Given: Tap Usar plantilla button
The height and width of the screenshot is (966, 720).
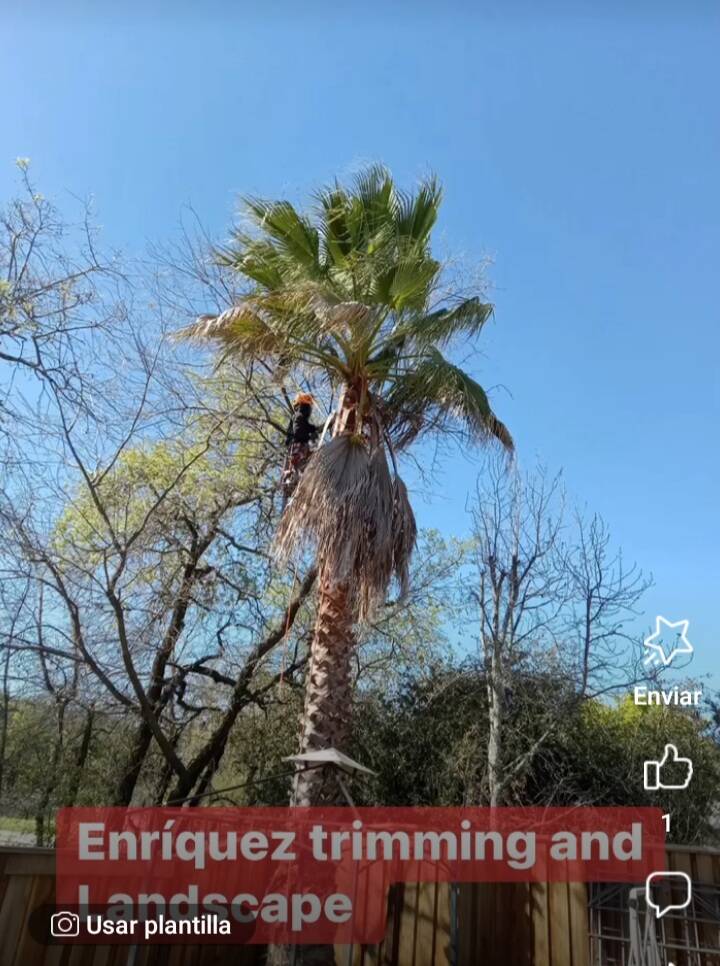Looking at the screenshot, I should [141, 925].
